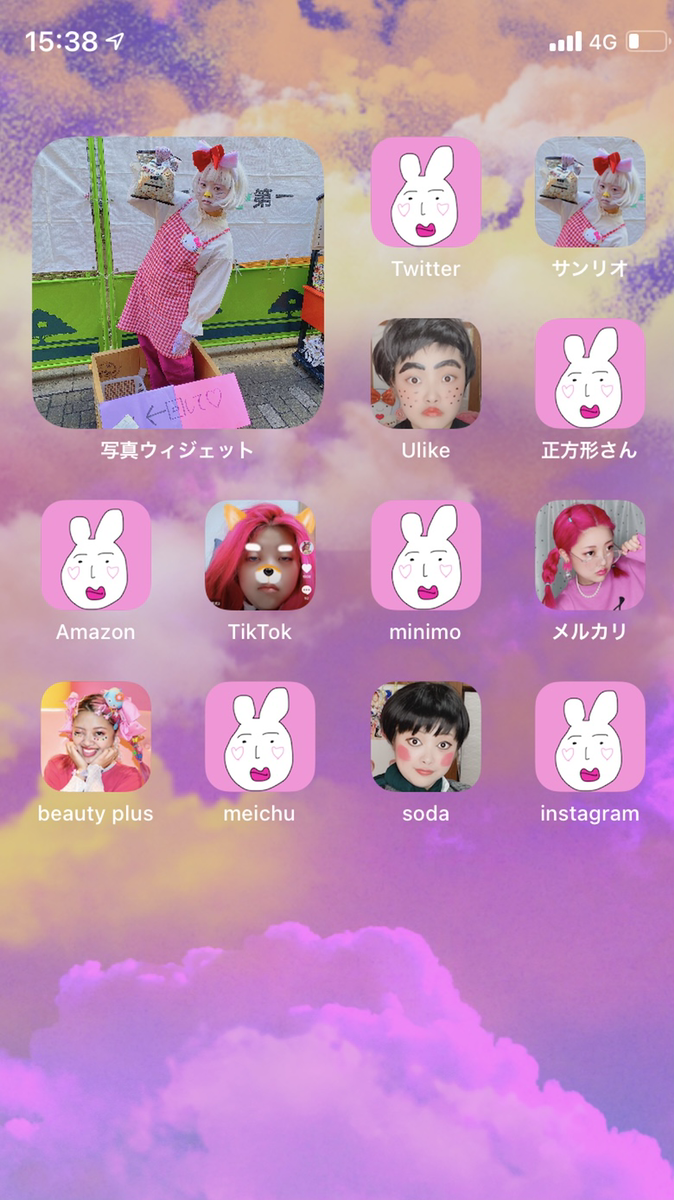The height and width of the screenshot is (1200, 674).
Task: Open the Amazon app
Action: [96, 556]
